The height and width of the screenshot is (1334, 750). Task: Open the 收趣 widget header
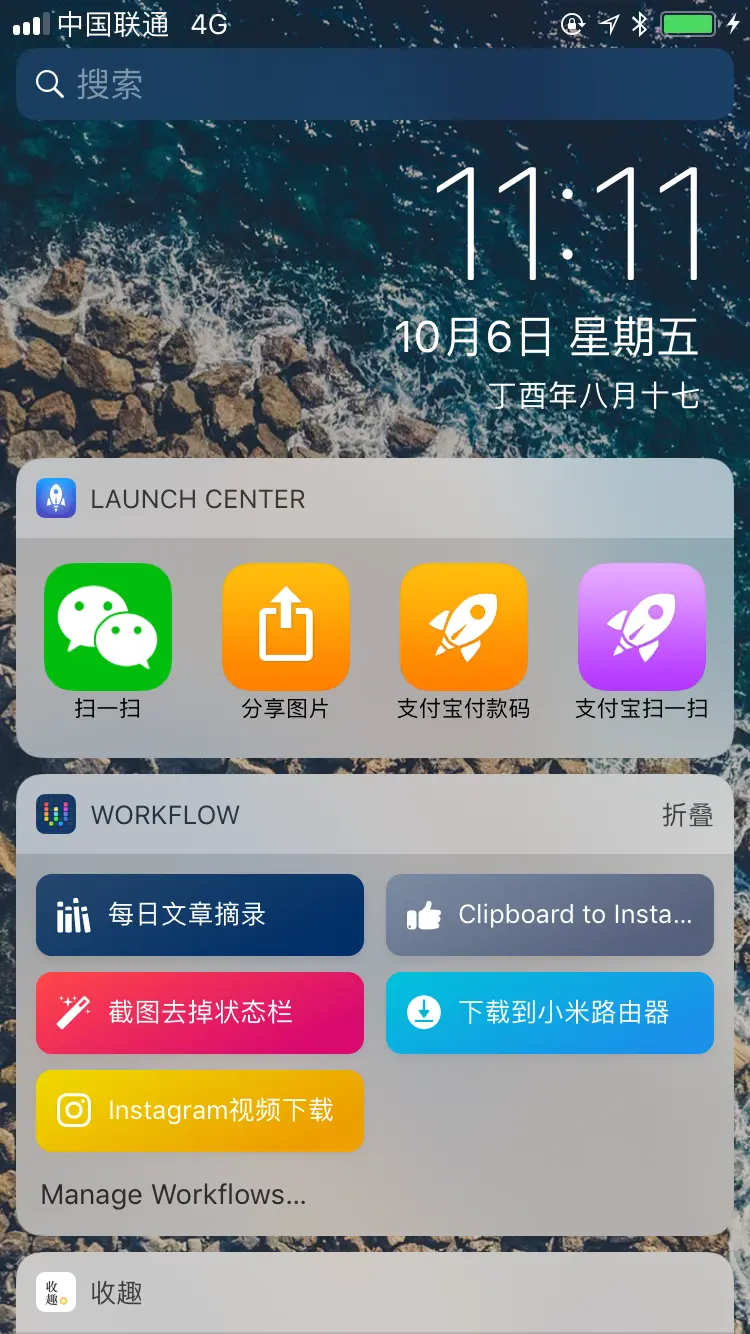(x=117, y=1293)
